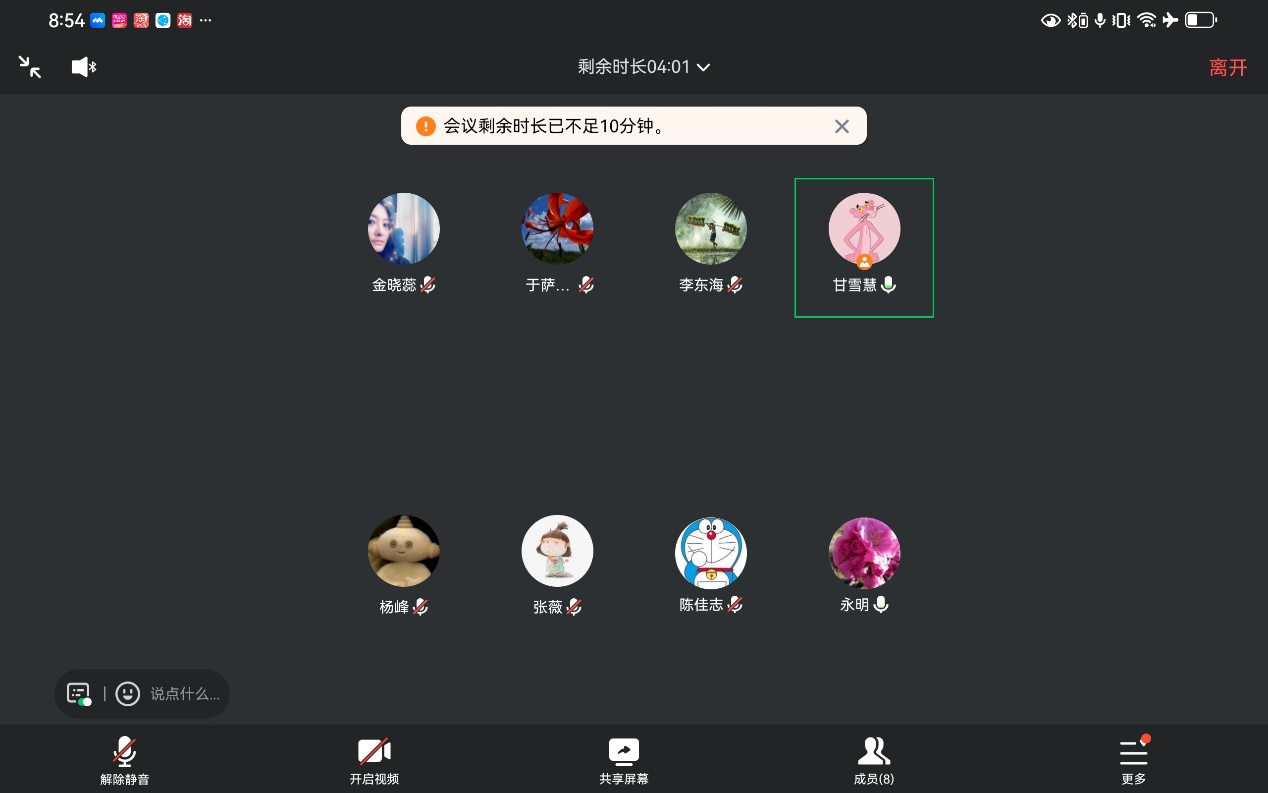Select 陈佳志's Doraemon avatar tile

tap(711, 553)
